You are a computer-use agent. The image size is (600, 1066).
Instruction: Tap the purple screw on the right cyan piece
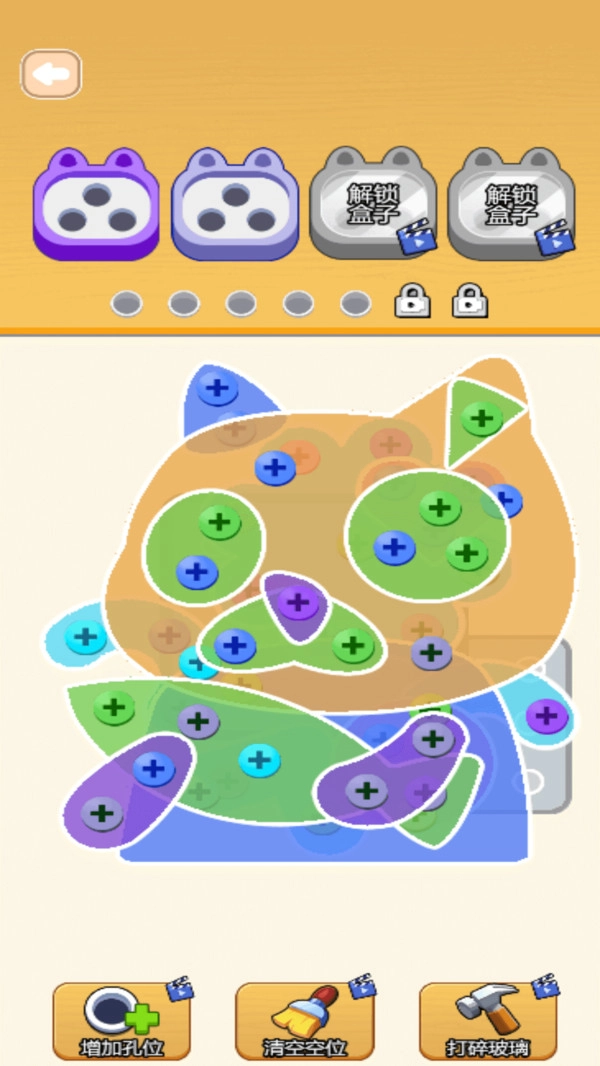547,715
